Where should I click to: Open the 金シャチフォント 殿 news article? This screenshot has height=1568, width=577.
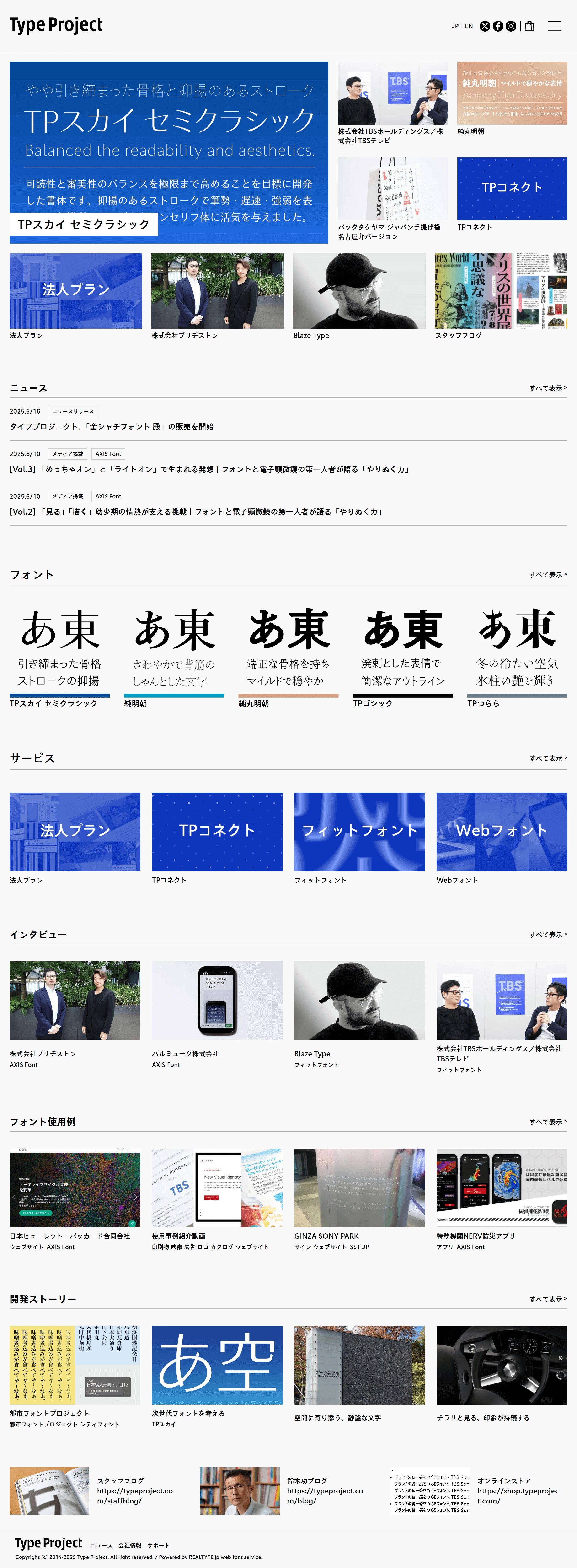(x=111, y=427)
